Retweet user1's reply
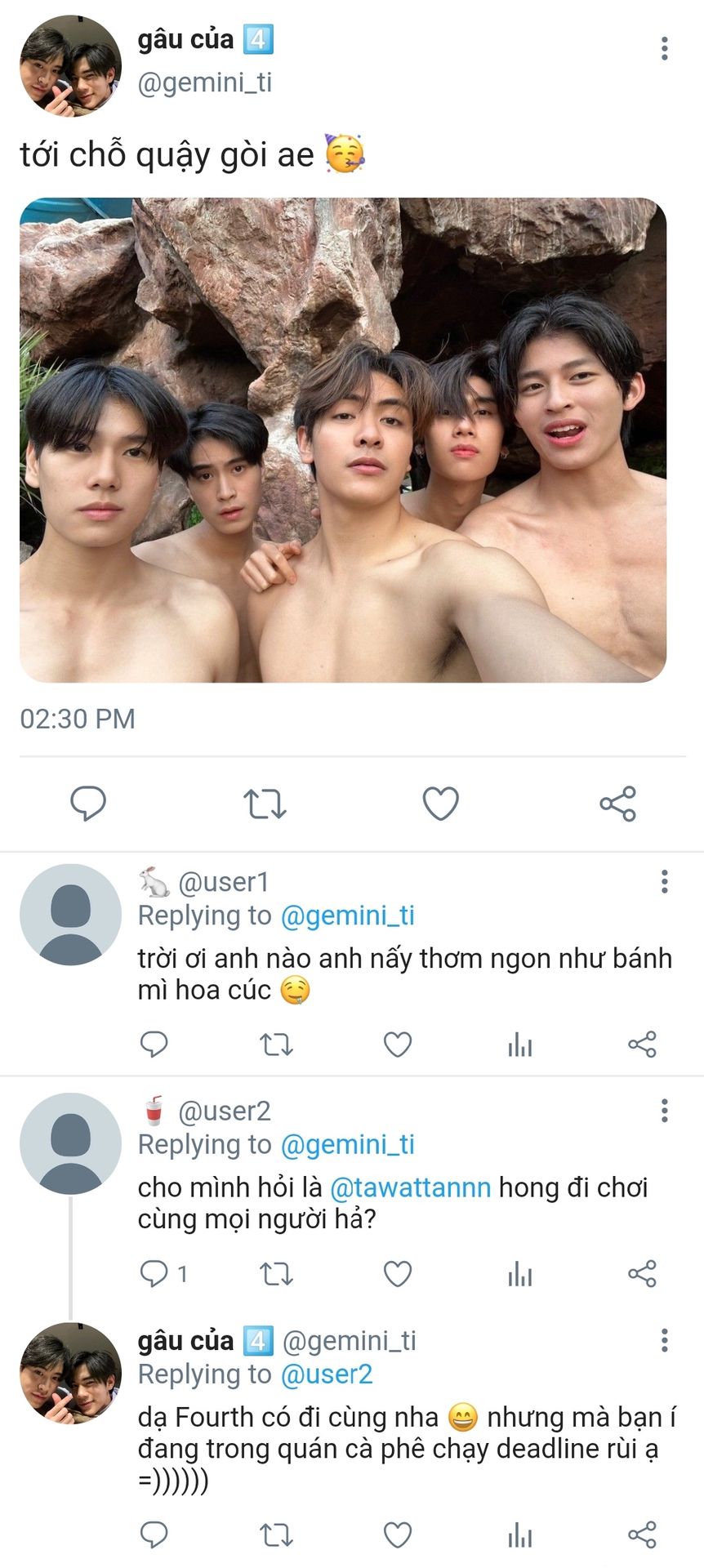Viewport: 704px width, 1568px height. (276, 1045)
